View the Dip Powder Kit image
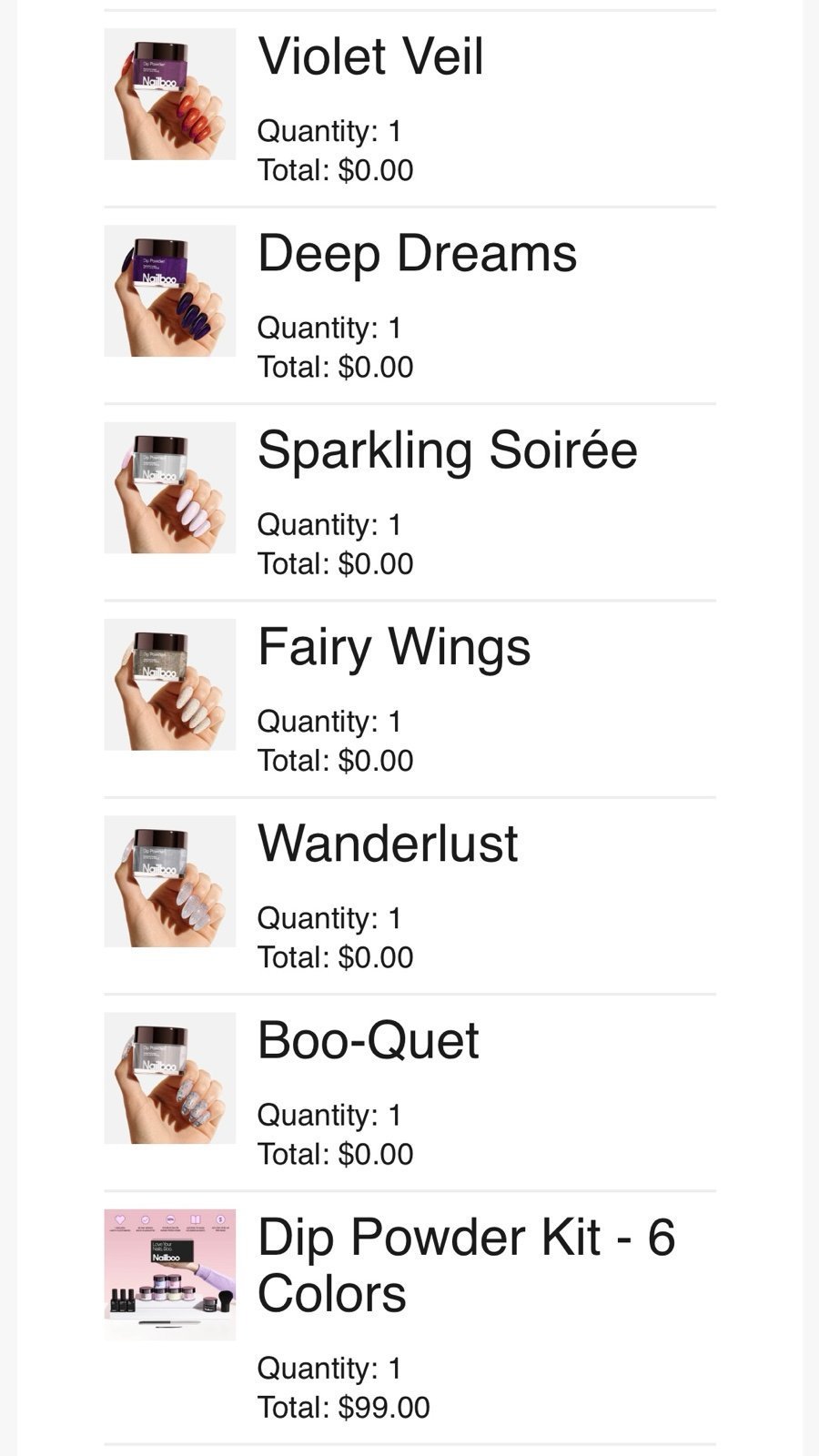The height and width of the screenshot is (1456, 819). pyautogui.click(x=170, y=1274)
